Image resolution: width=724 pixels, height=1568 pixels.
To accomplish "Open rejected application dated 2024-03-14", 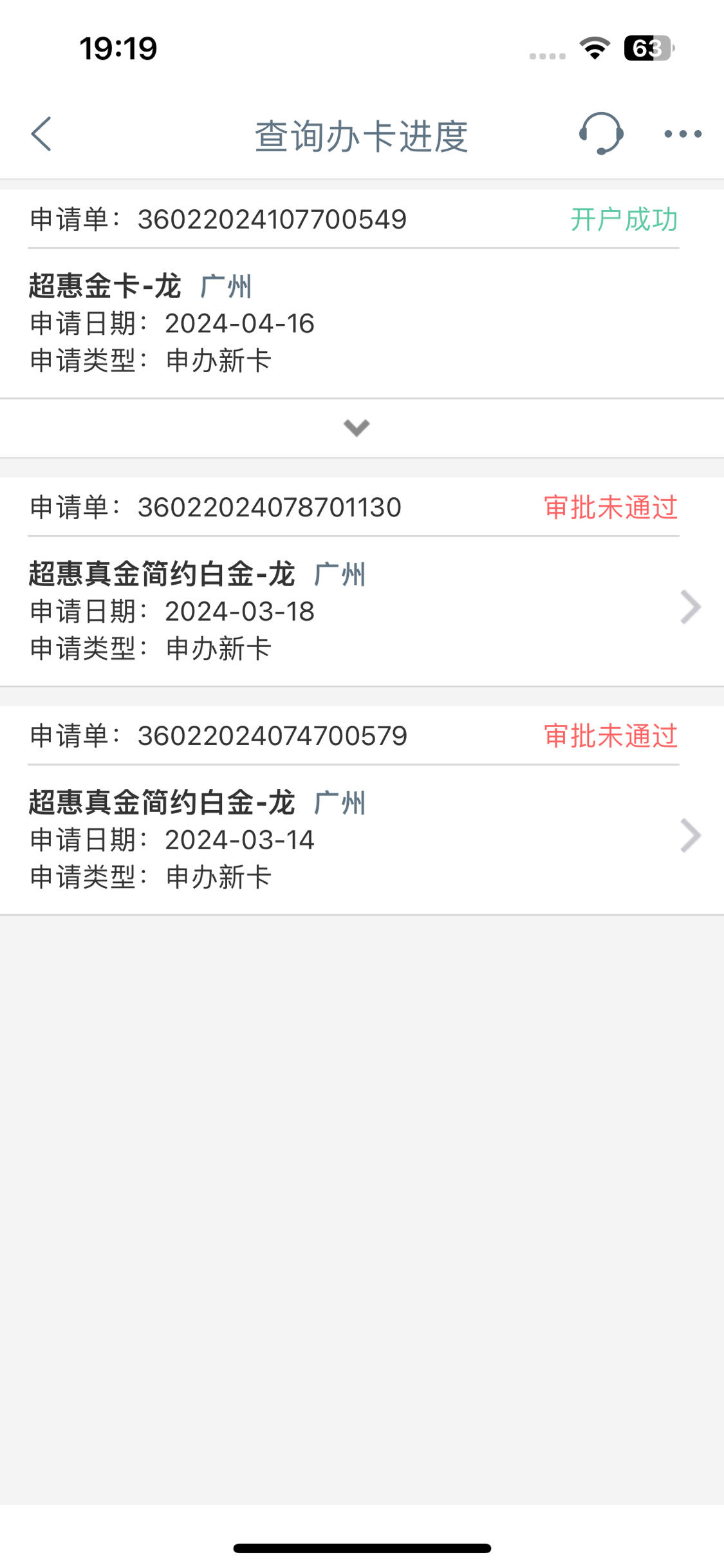I will tap(362, 810).
